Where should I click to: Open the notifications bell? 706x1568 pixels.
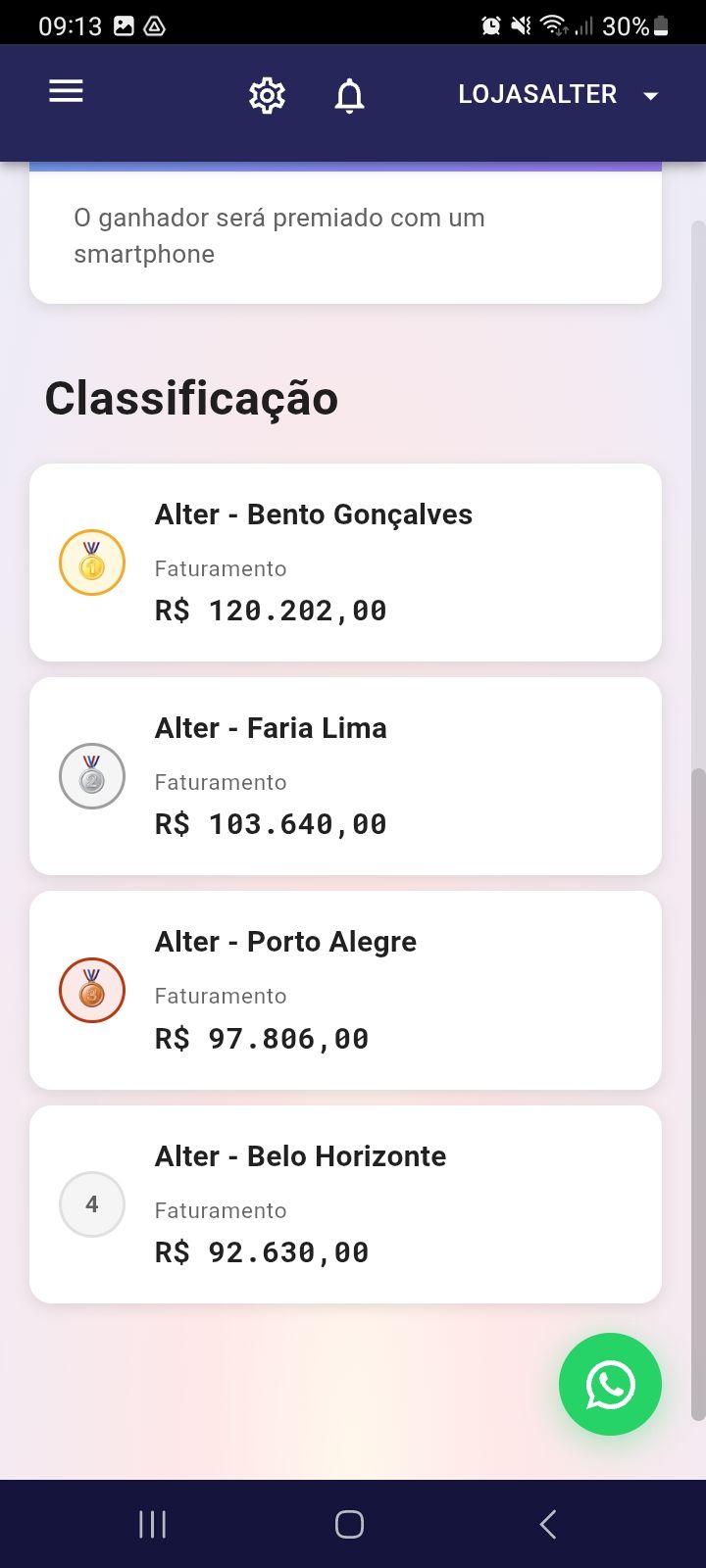[349, 96]
